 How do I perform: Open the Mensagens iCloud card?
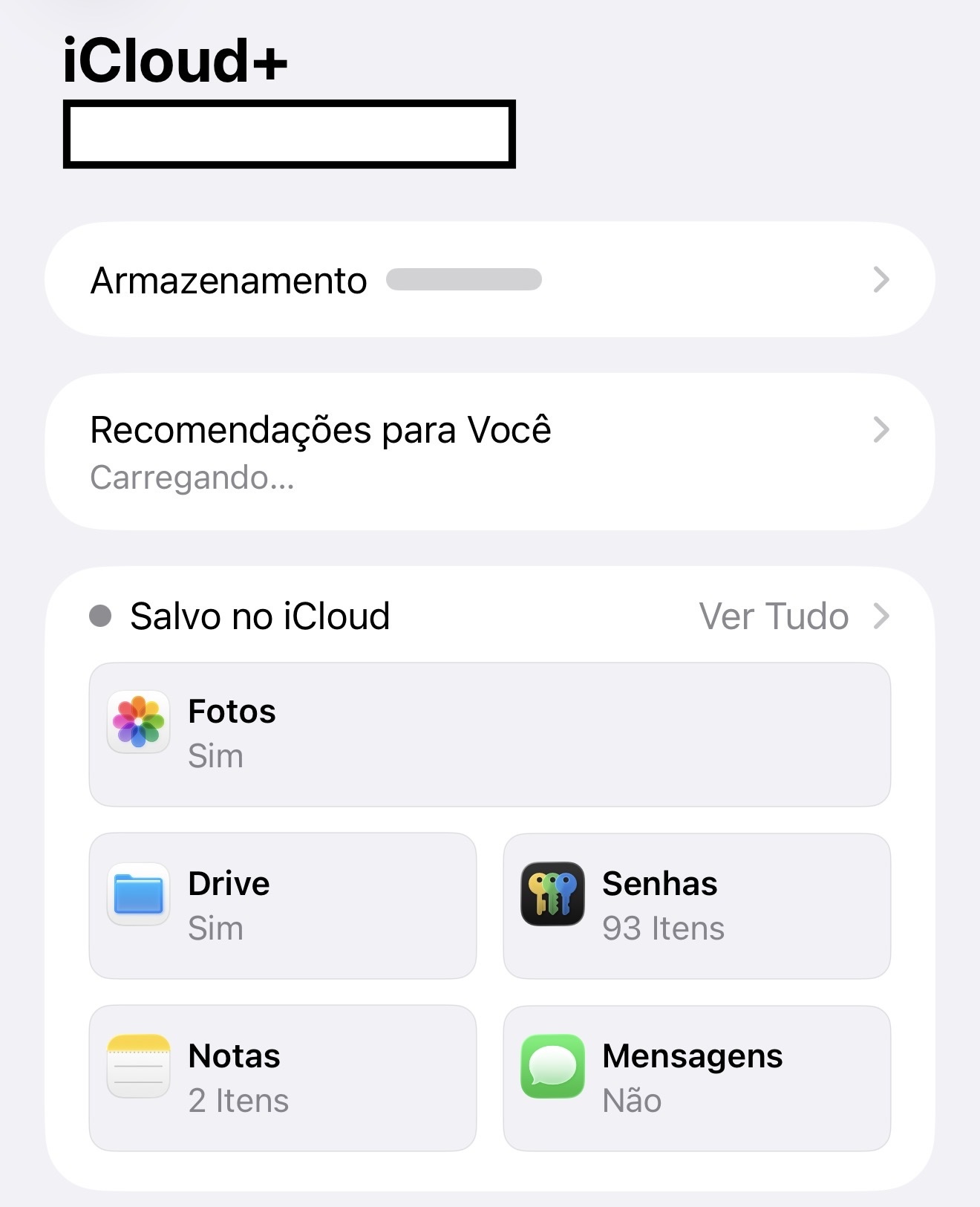[696, 1078]
